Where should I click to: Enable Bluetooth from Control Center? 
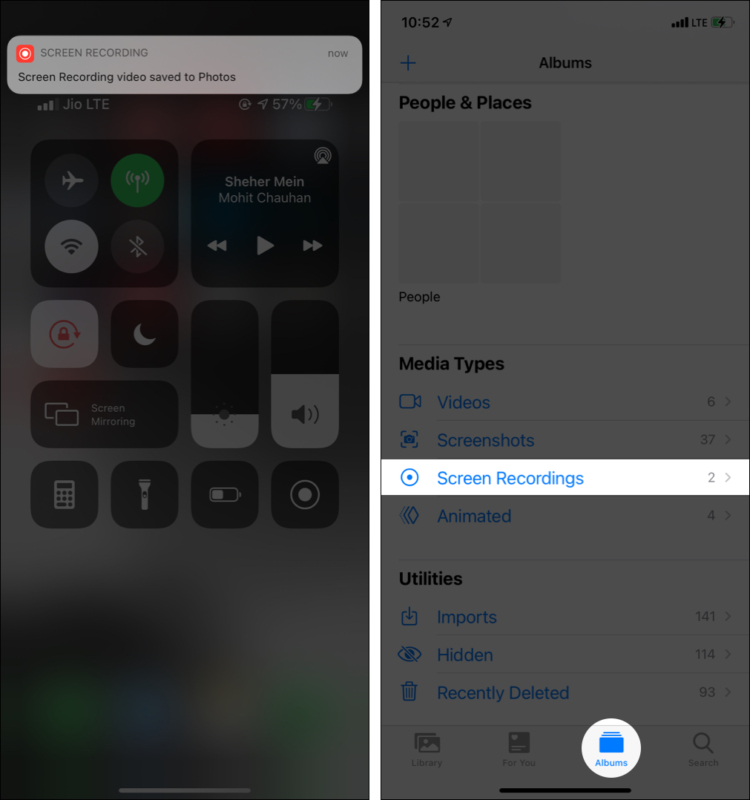[x=138, y=247]
